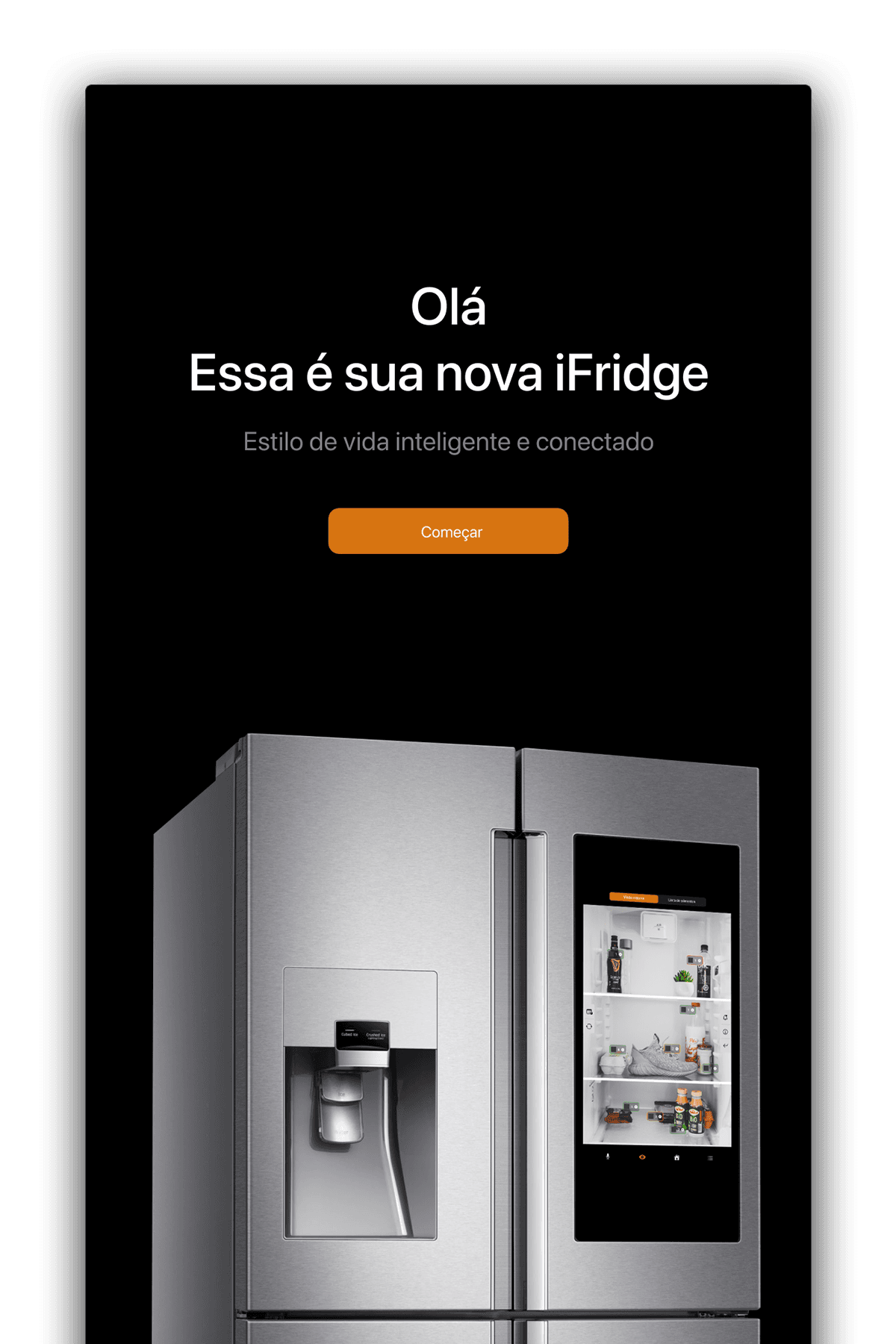Tap the tag on the sauce jar, middle shelf

[x=709, y=1068]
